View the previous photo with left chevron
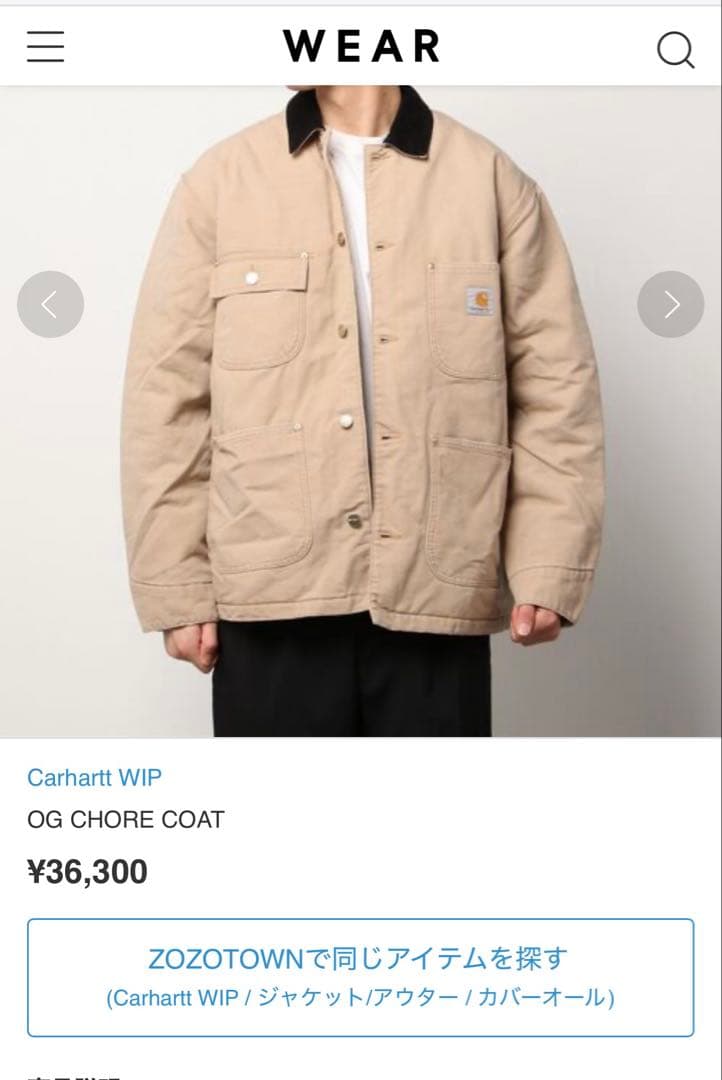 [50, 305]
